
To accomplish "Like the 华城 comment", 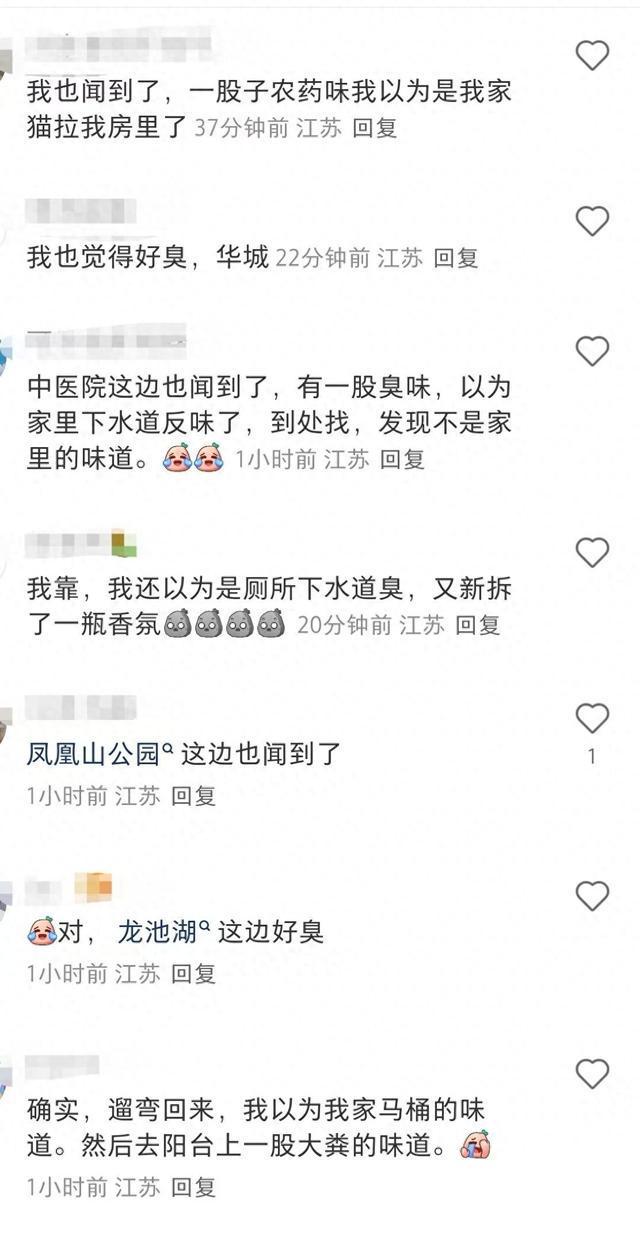I will 593,221.
